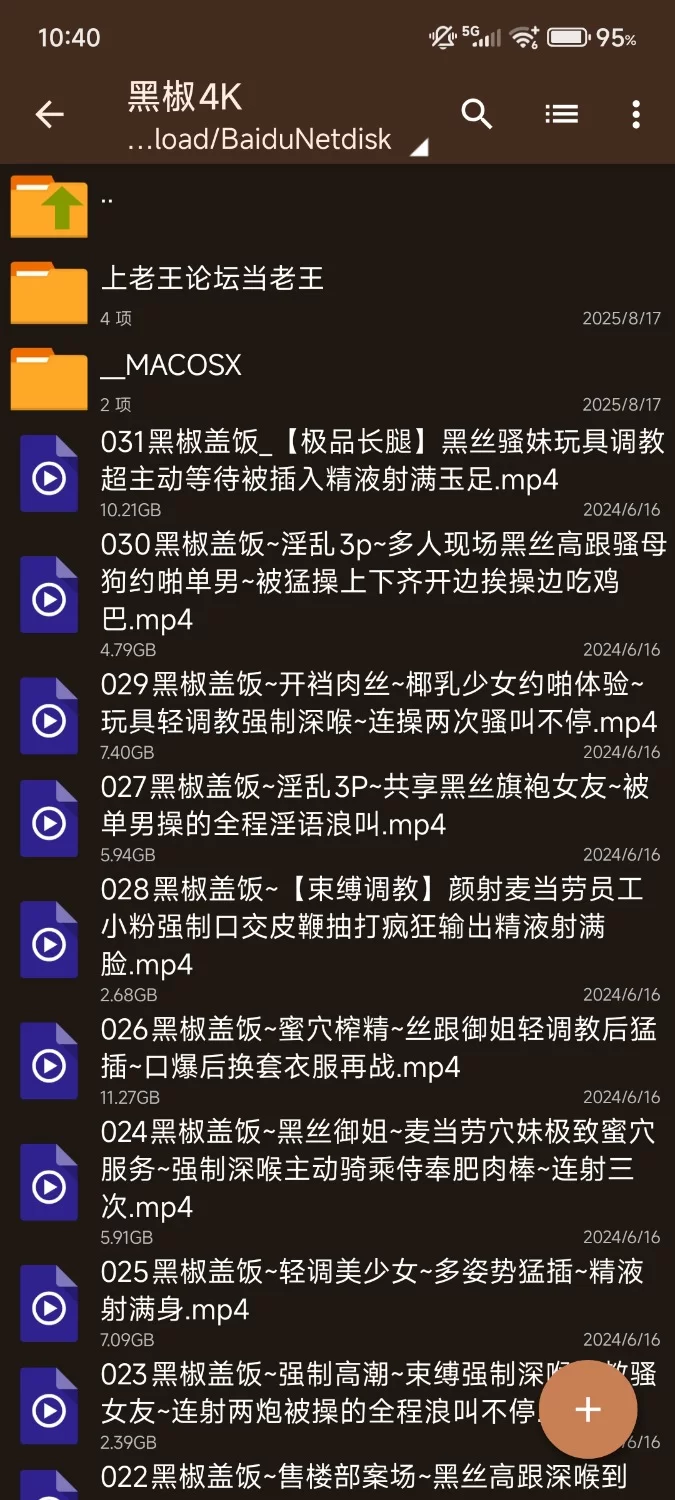
Task: Open the file starting with 028
Action: (337, 938)
